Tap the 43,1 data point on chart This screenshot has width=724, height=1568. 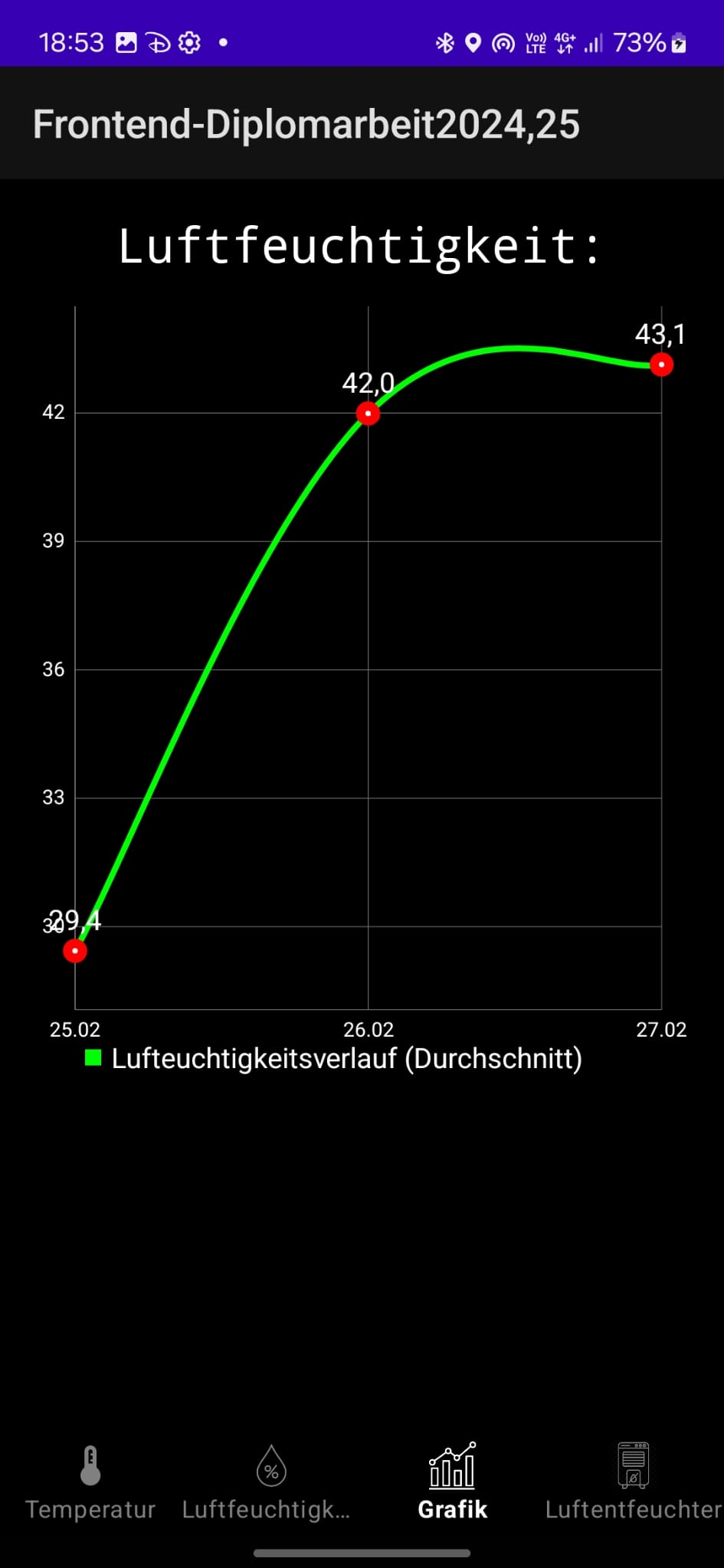point(661,364)
